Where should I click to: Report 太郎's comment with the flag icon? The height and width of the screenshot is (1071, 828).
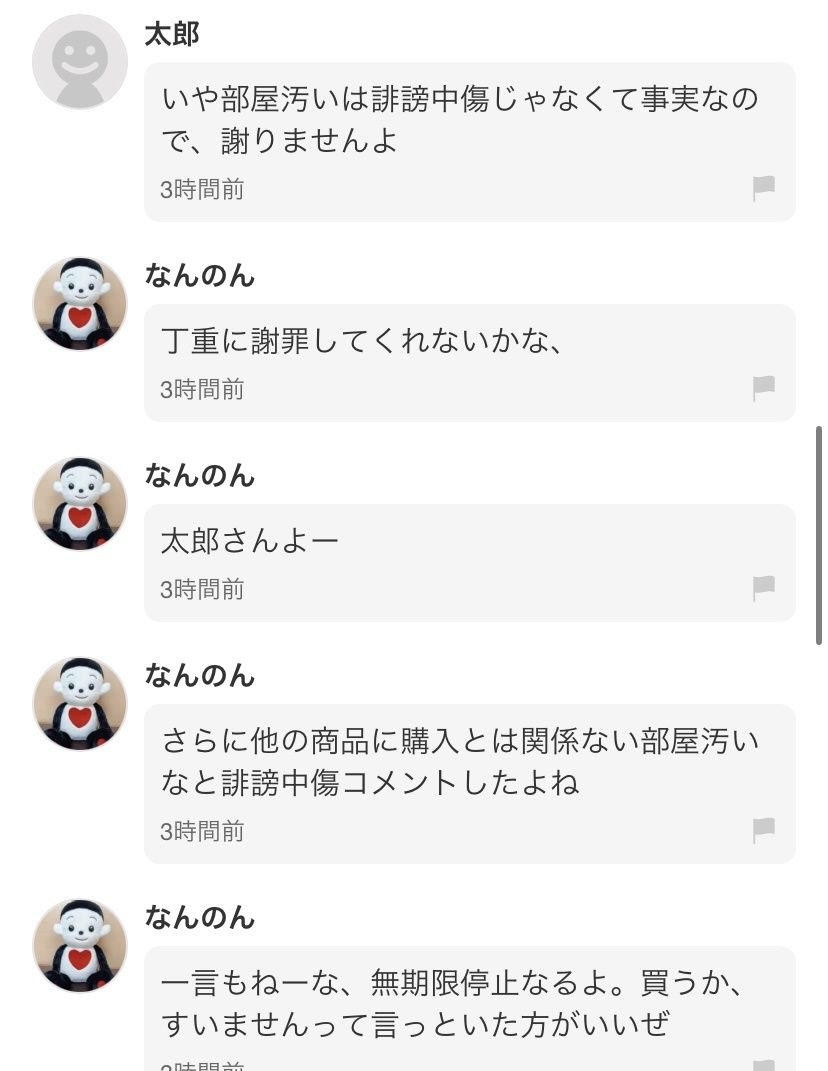pyautogui.click(x=764, y=188)
